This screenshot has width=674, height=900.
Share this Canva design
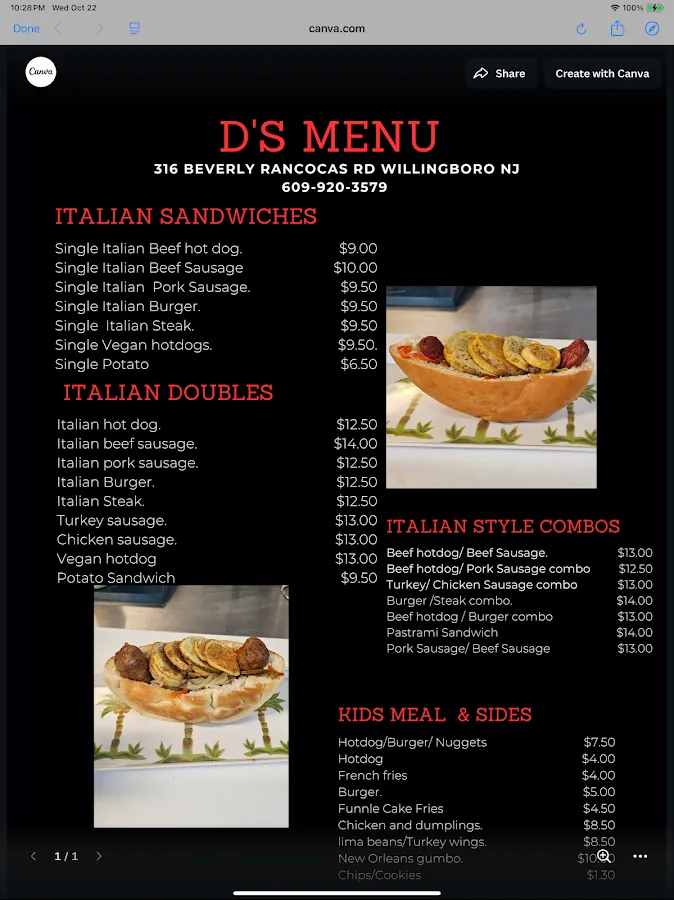pos(500,73)
